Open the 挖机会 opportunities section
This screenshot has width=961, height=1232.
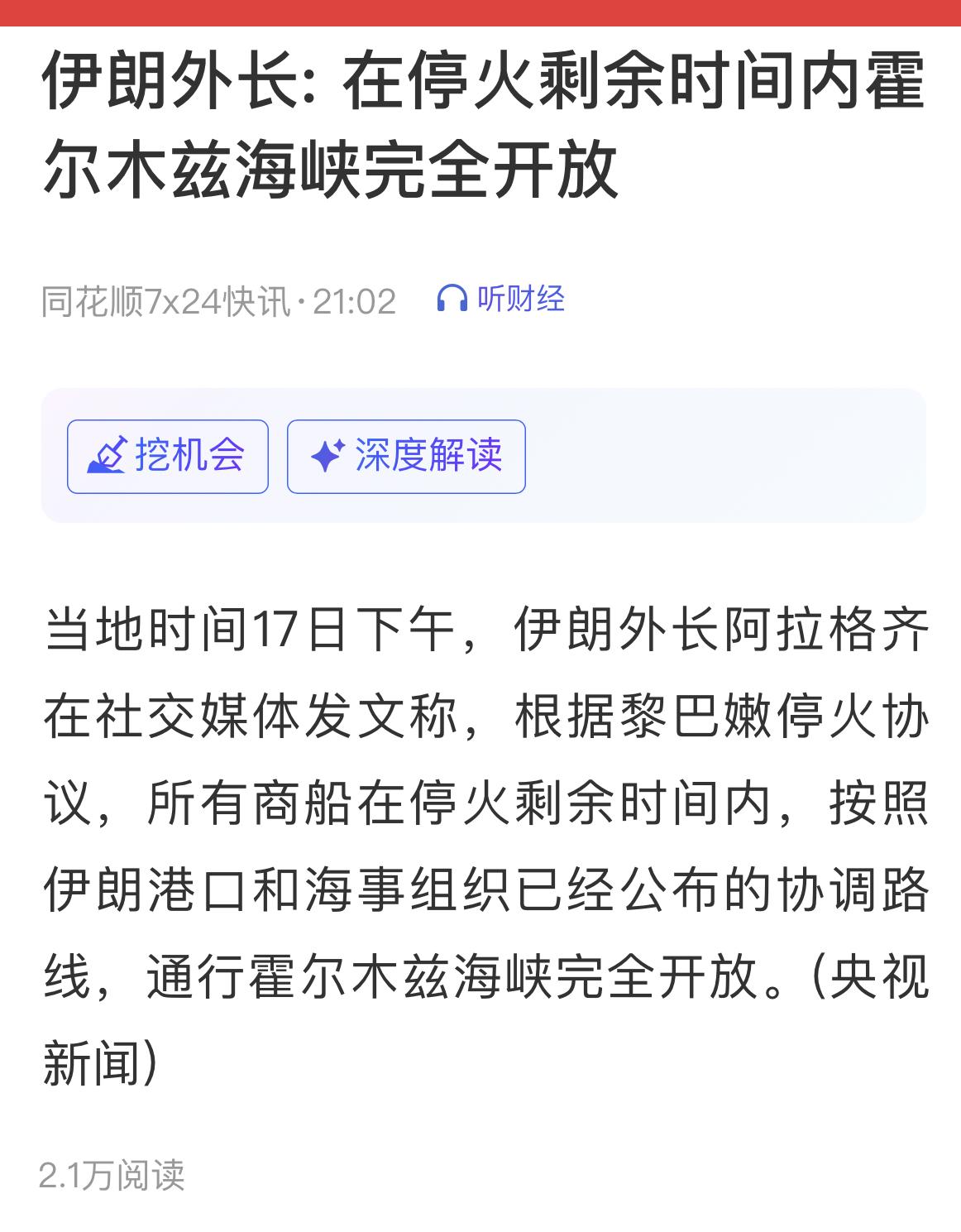(x=168, y=454)
